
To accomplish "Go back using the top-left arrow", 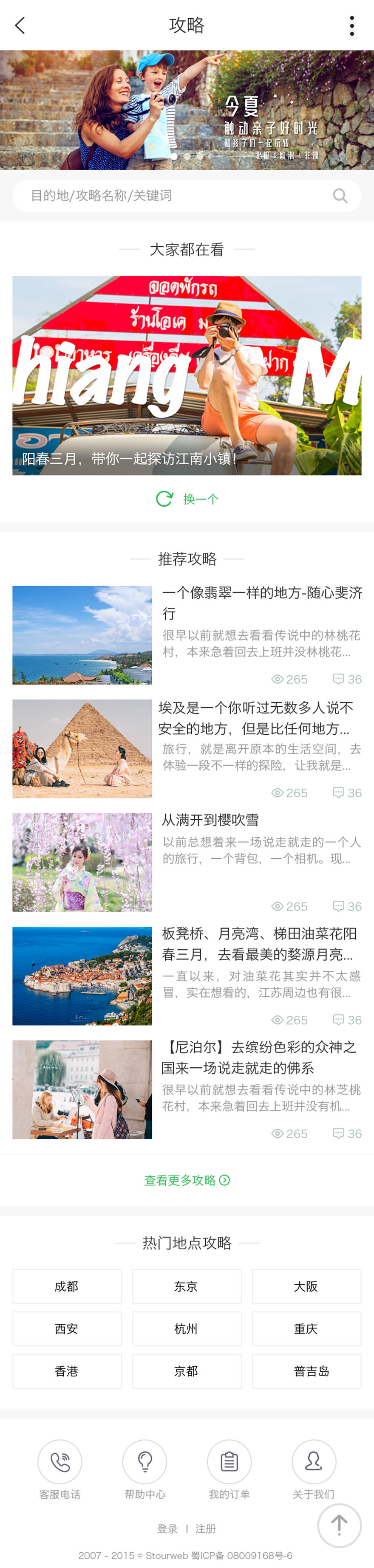I will (x=20, y=25).
